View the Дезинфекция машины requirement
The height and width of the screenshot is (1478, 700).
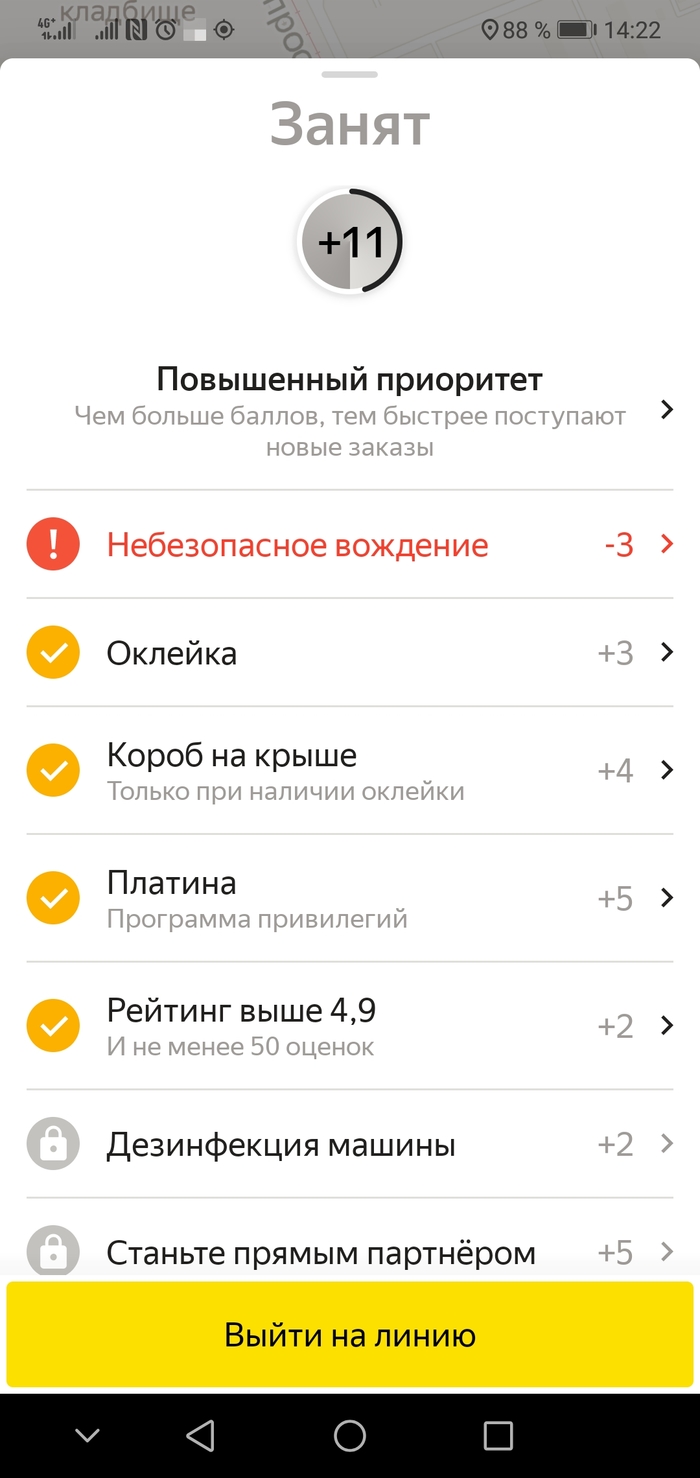[x=350, y=1144]
